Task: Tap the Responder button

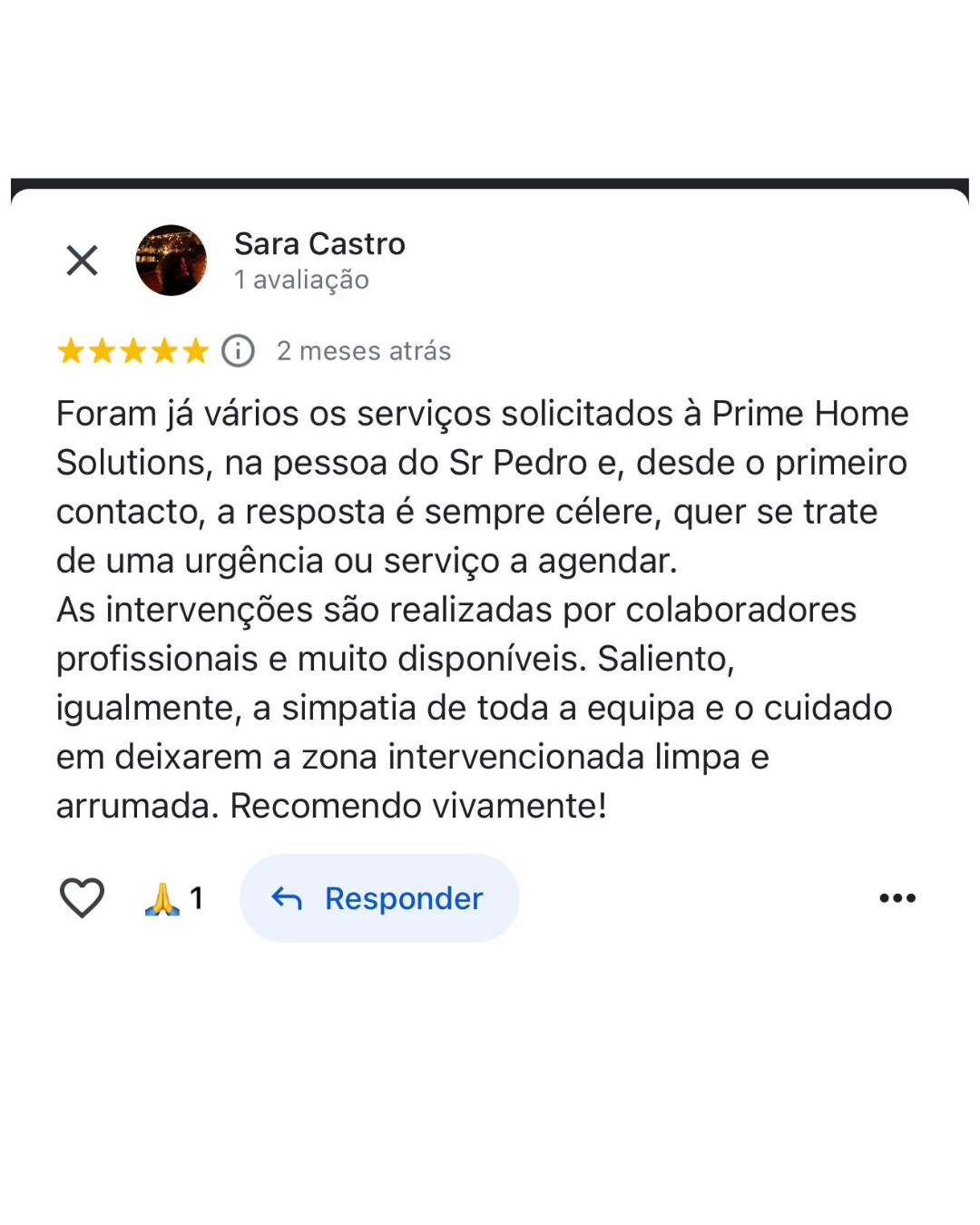Action: pyautogui.click(x=379, y=898)
